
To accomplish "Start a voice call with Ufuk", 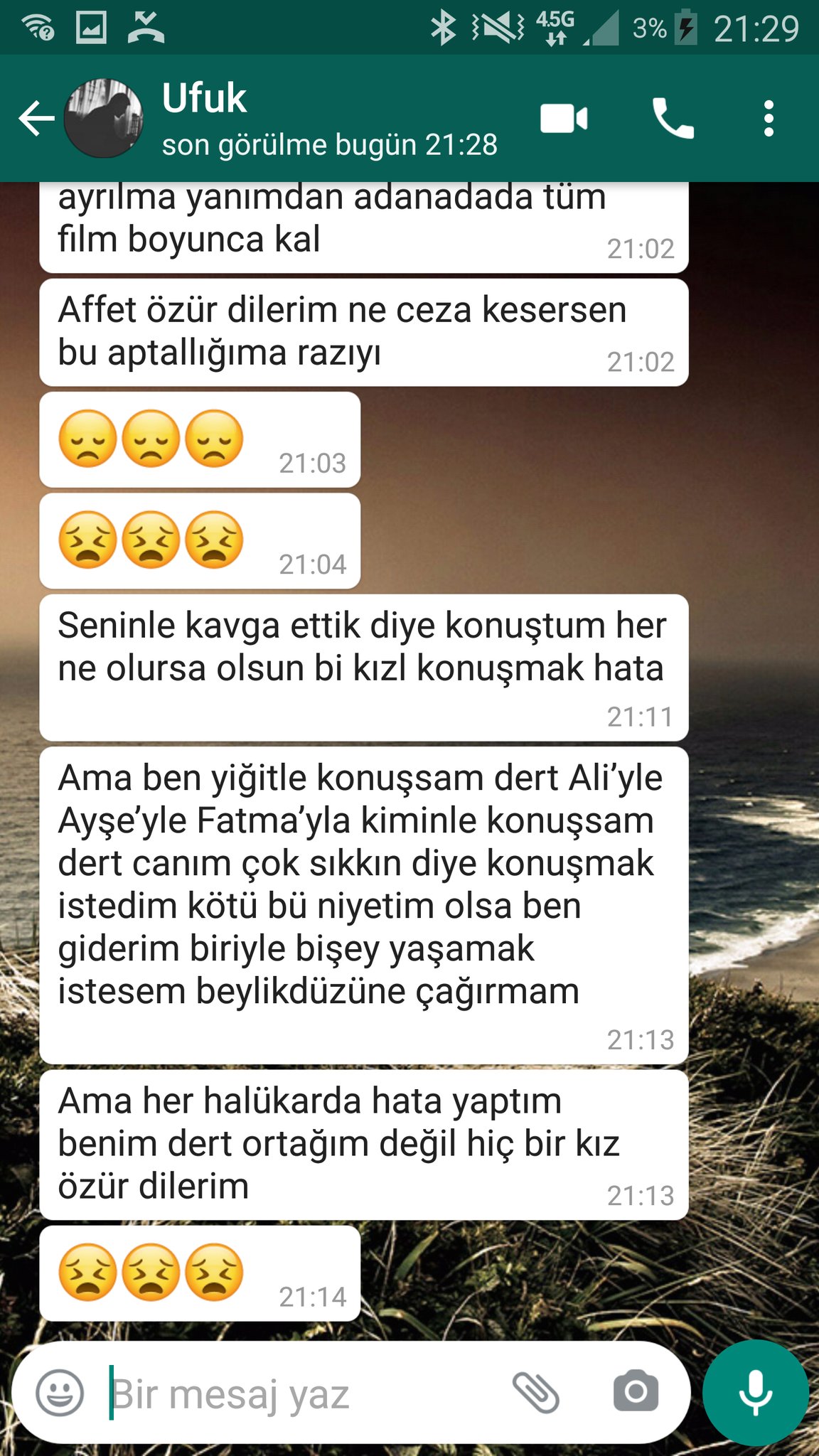I will click(672, 118).
